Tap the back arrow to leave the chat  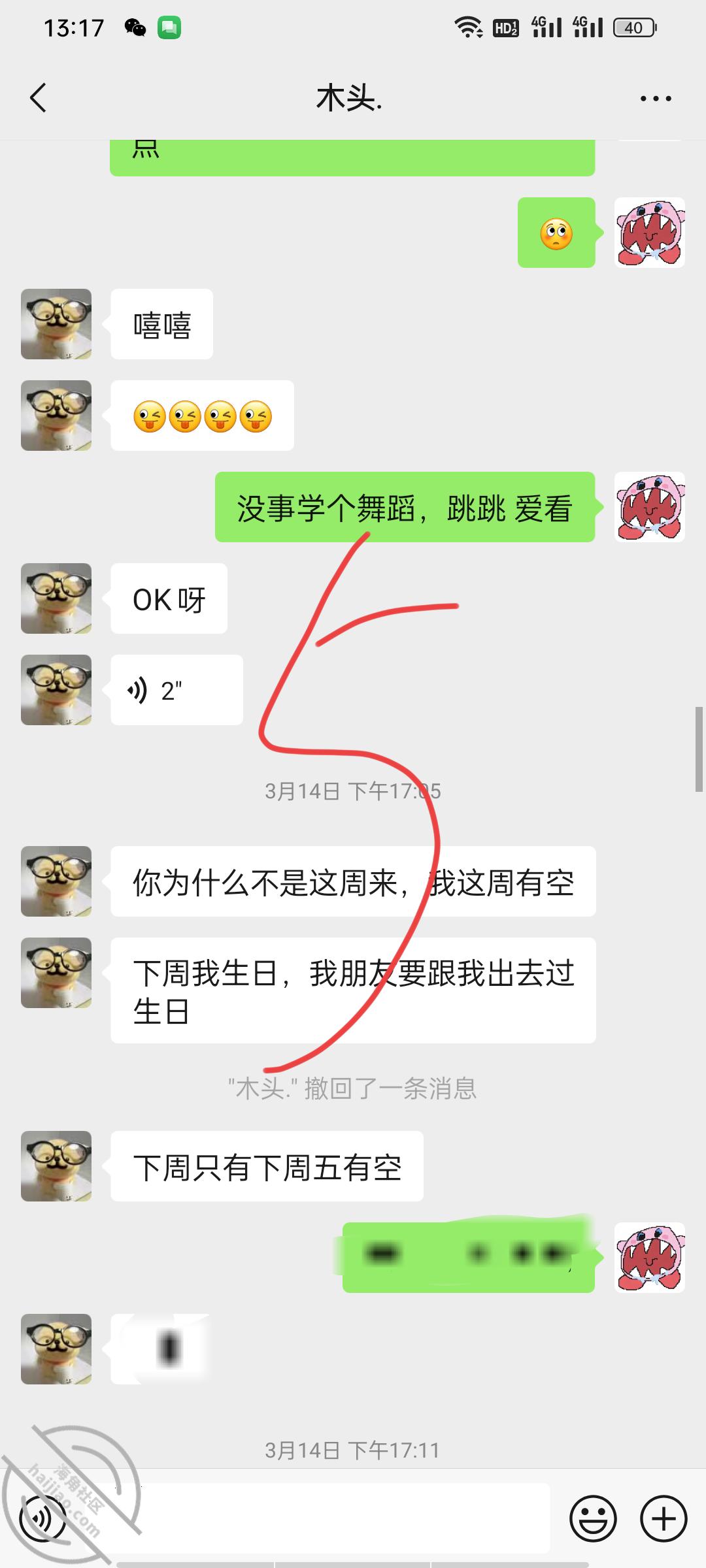tap(37, 97)
